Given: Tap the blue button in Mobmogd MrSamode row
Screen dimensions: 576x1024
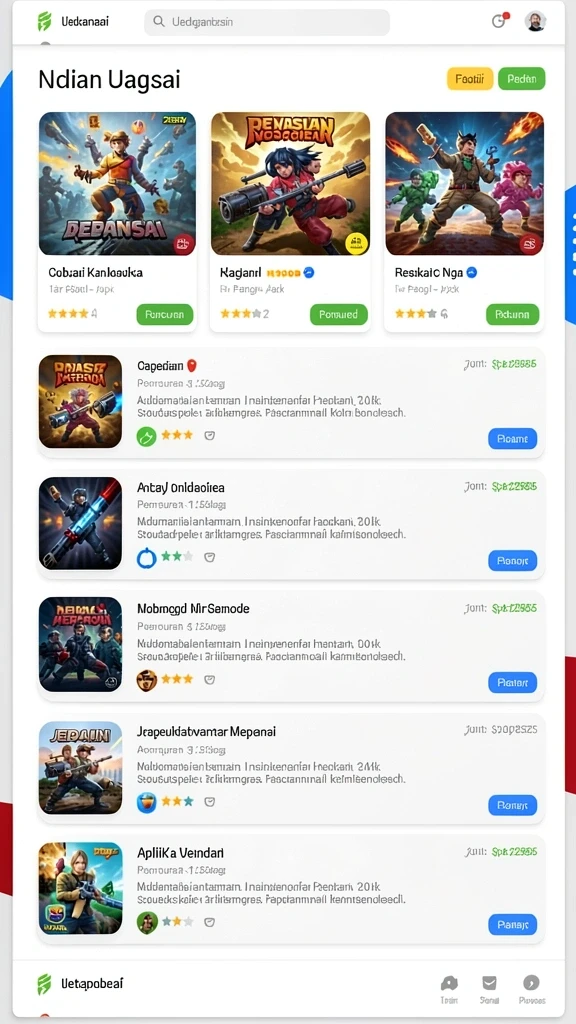Looking at the screenshot, I should click(x=513, y=682).
